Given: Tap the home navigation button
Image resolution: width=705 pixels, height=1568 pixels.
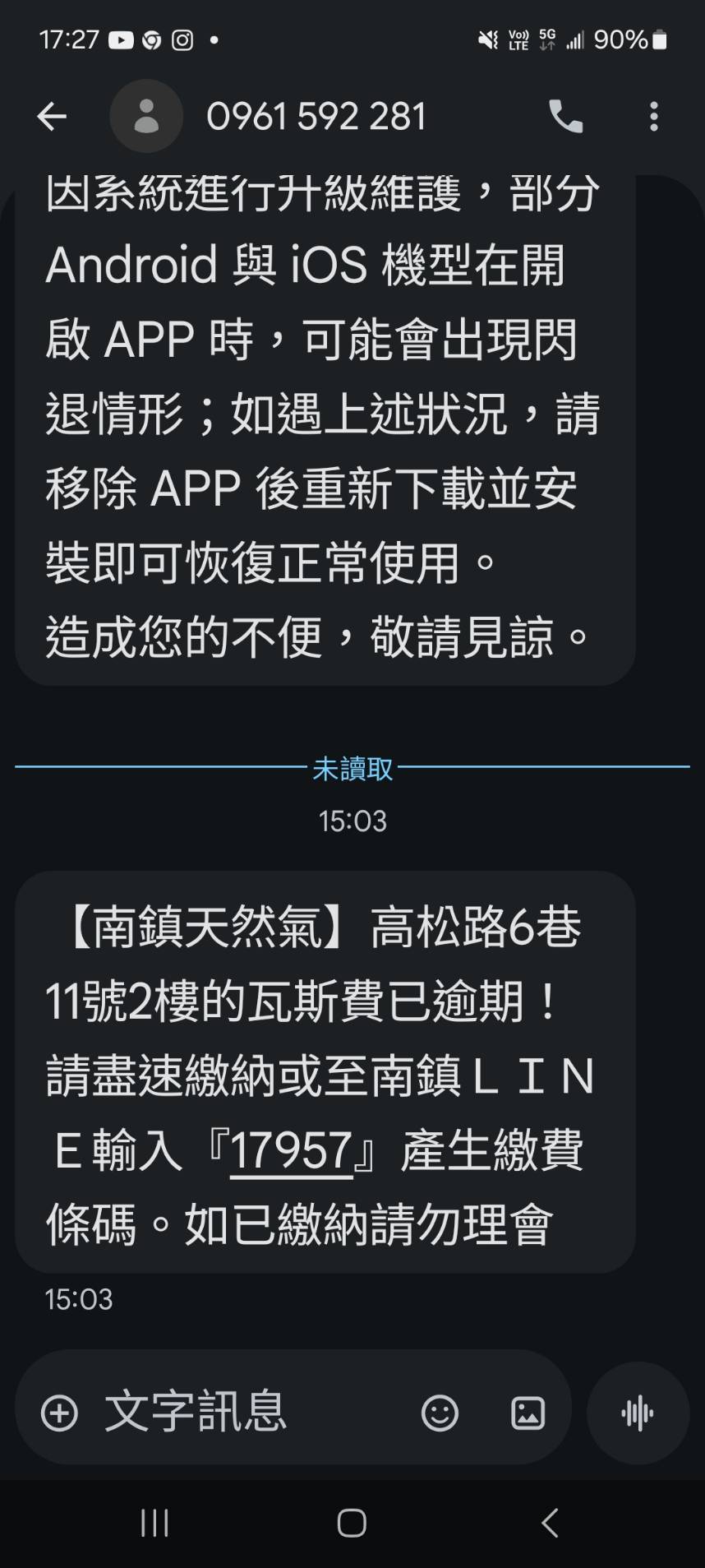Looking at the screenshot, I should click(351, 1523).
